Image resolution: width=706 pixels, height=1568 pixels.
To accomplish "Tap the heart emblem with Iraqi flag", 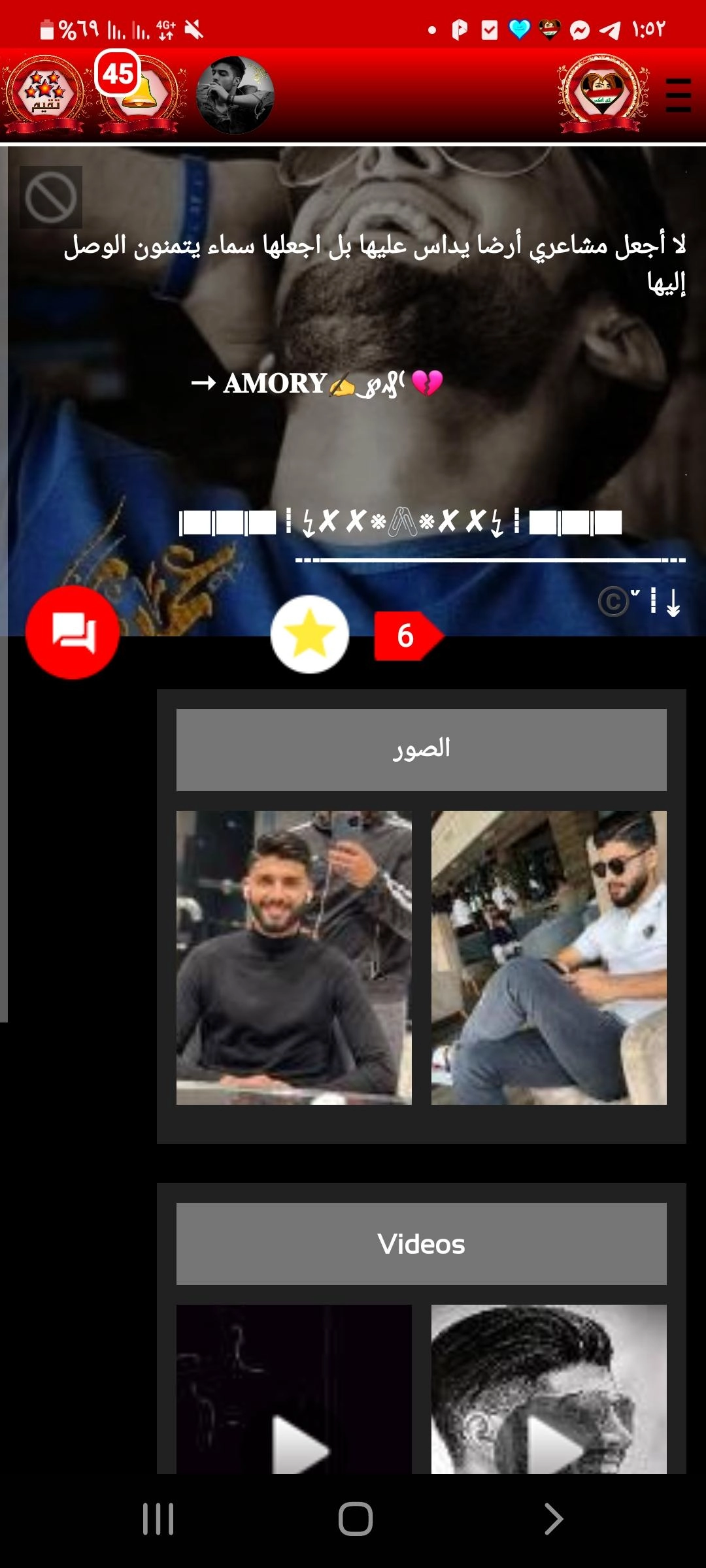I will 602,93.
